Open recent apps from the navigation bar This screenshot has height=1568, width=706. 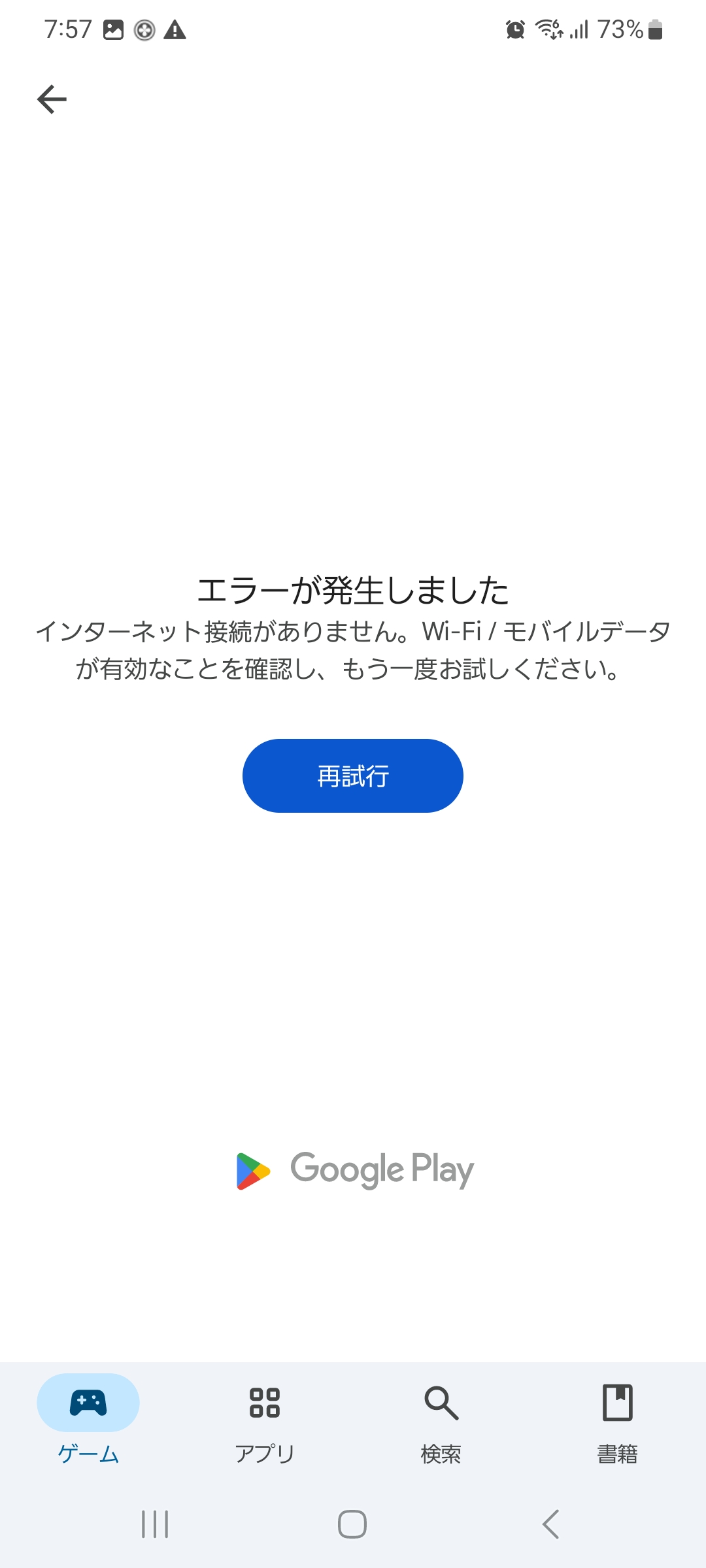tap(155, 1524)
